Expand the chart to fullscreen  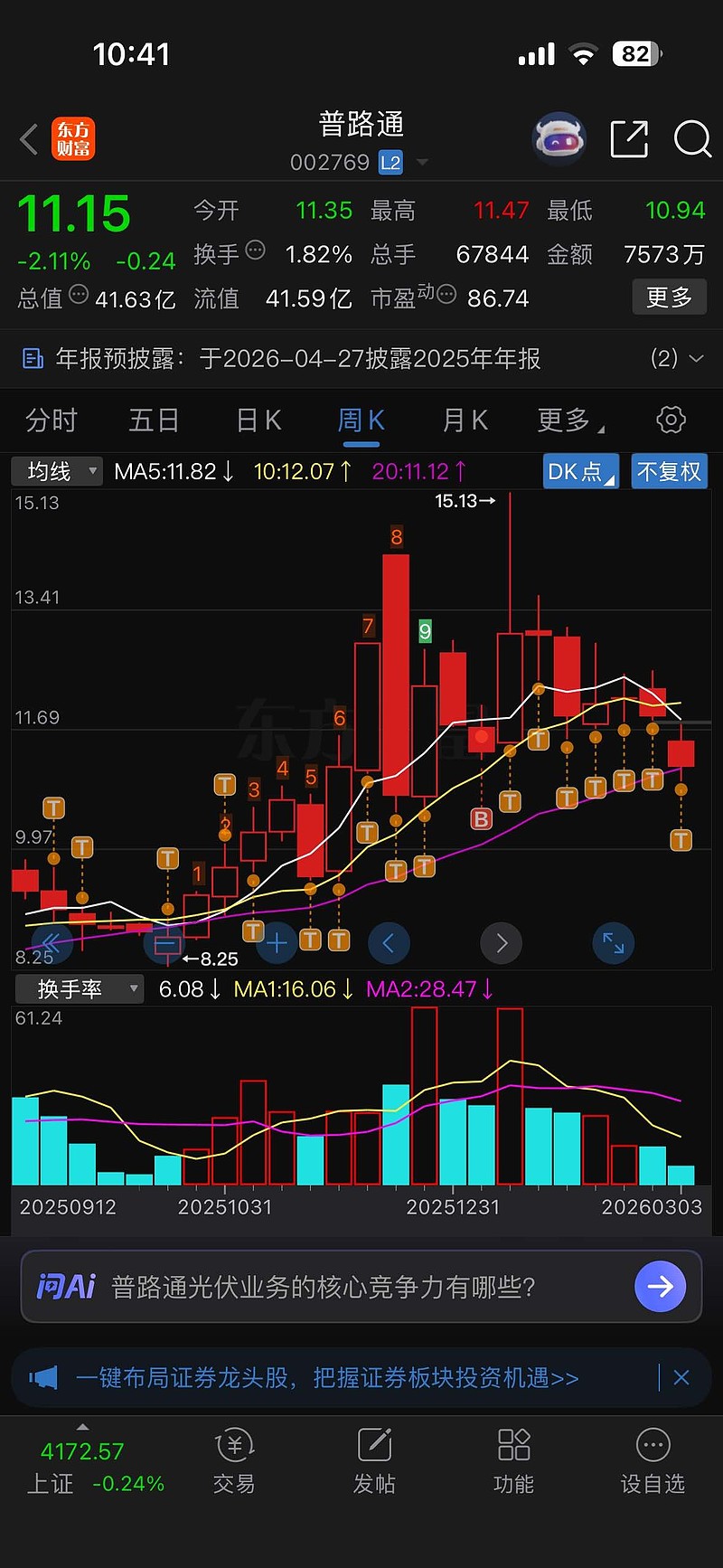click(x=614, y=943)
